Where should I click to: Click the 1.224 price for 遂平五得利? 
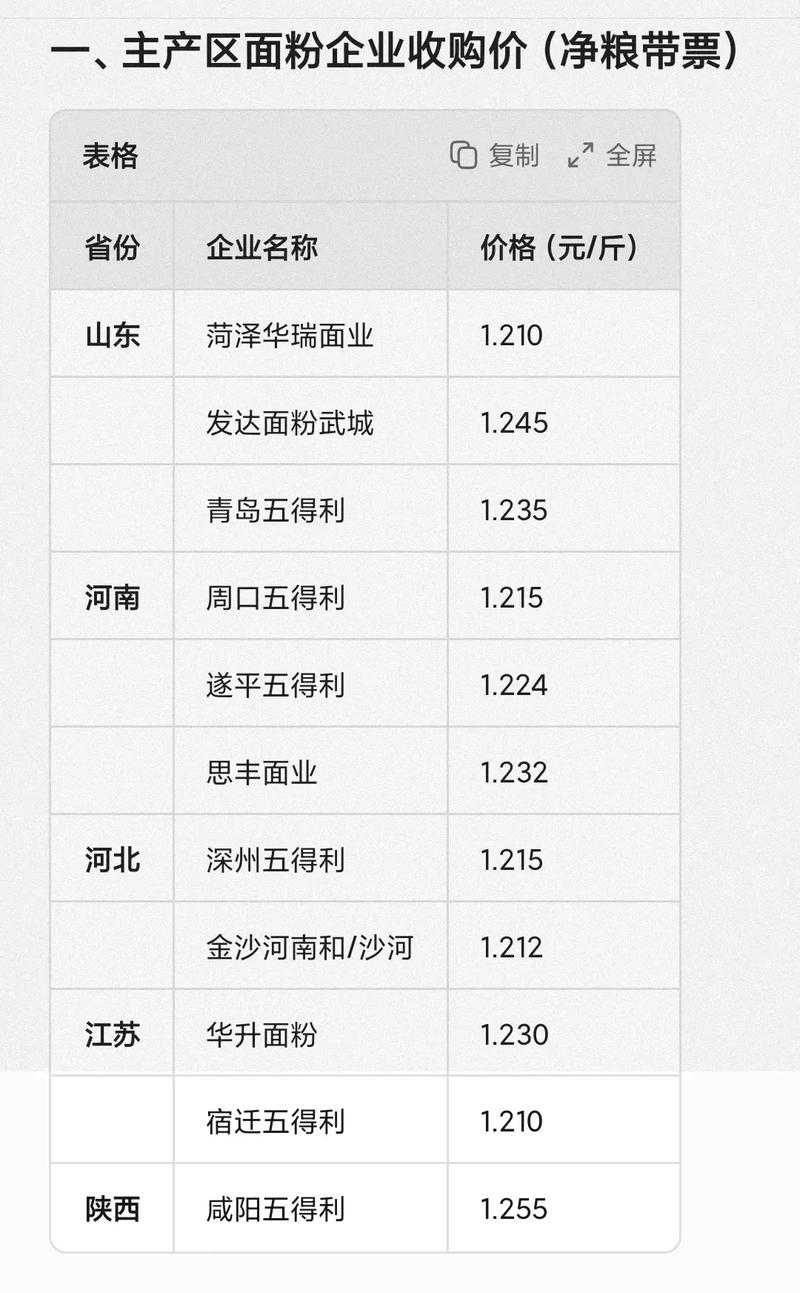pos(512,685)
